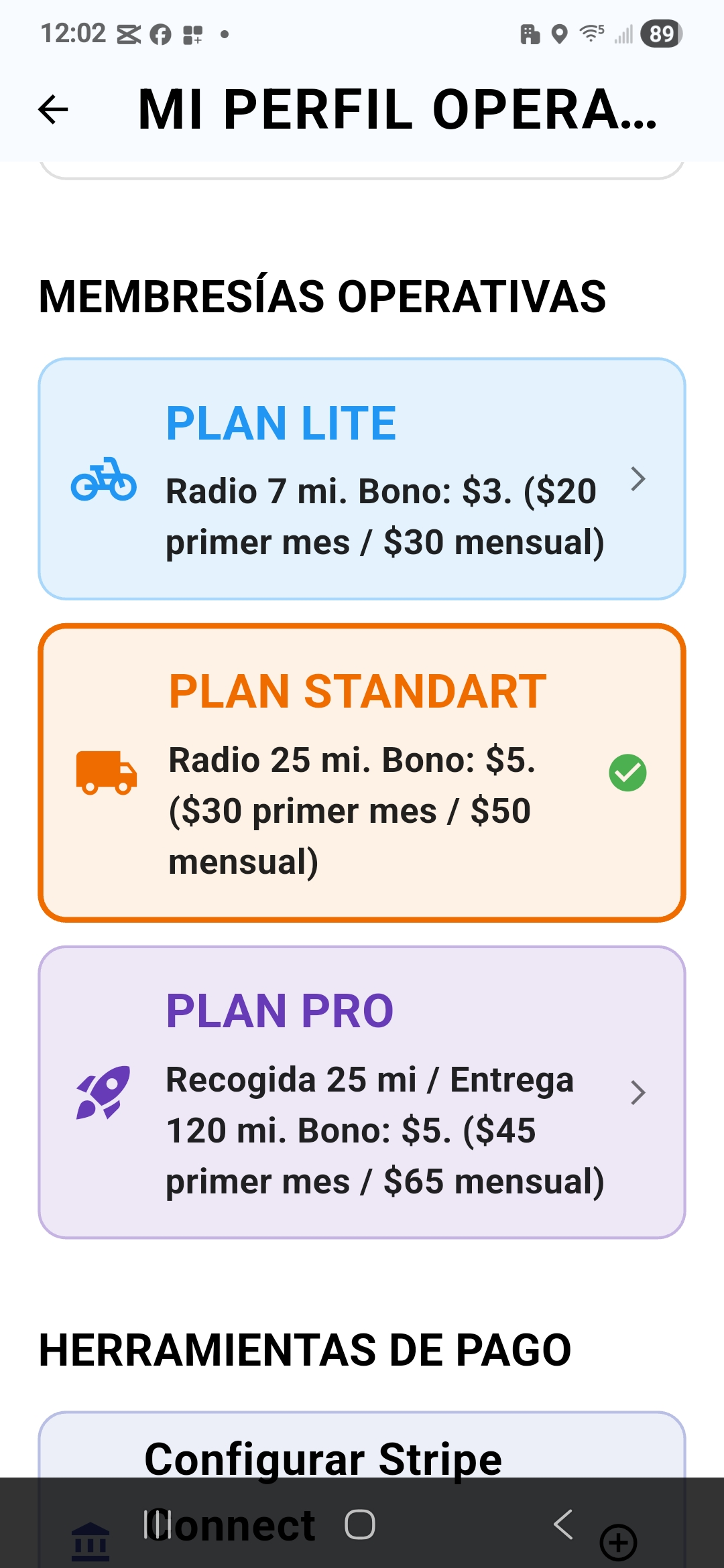Open Plan Pro details using the right arrow
The height and width of the screenshot is (1568, 724).
(640, 1092)
